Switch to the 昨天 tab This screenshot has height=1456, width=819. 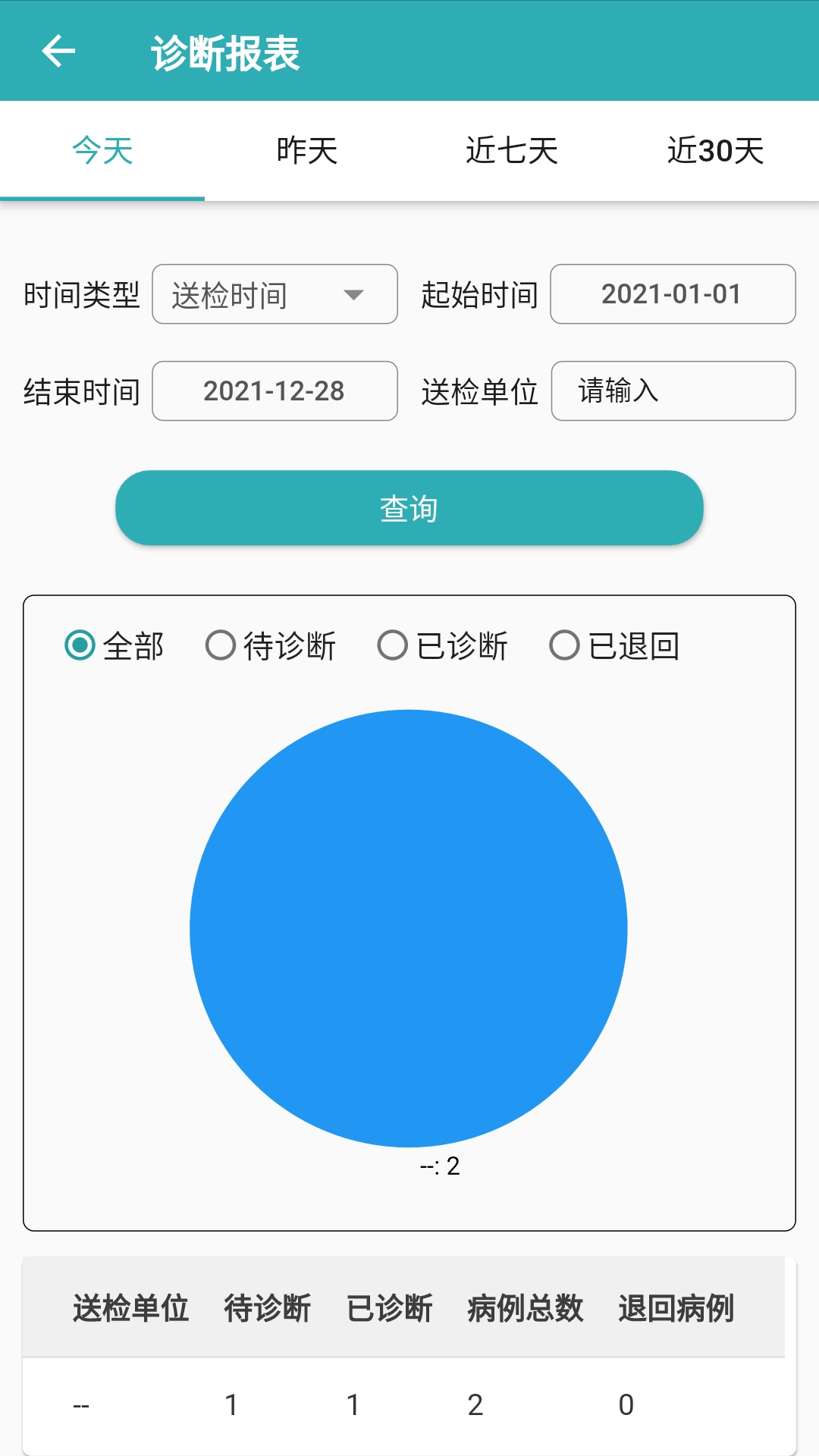(307, 151)
